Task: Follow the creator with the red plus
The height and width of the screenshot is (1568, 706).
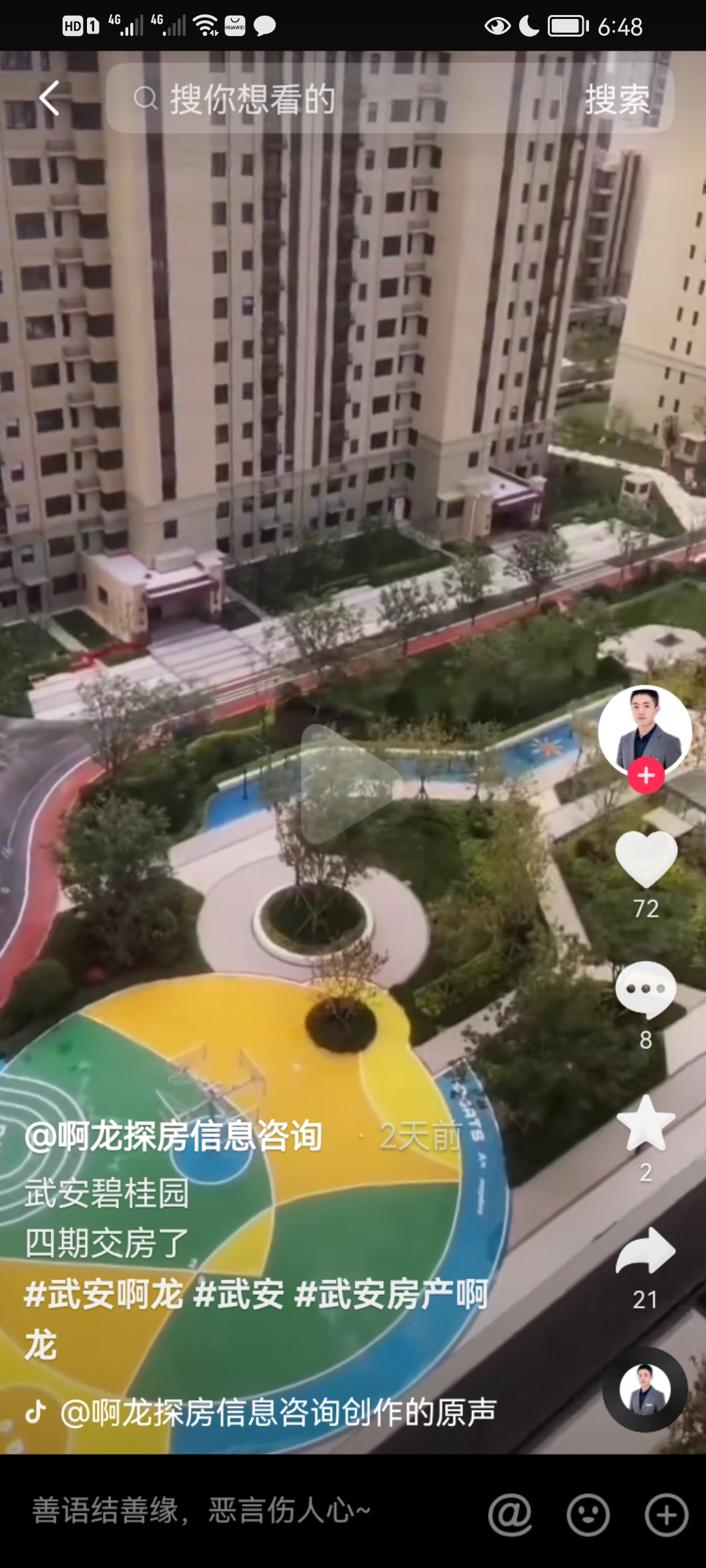Action: click(646, 776)
